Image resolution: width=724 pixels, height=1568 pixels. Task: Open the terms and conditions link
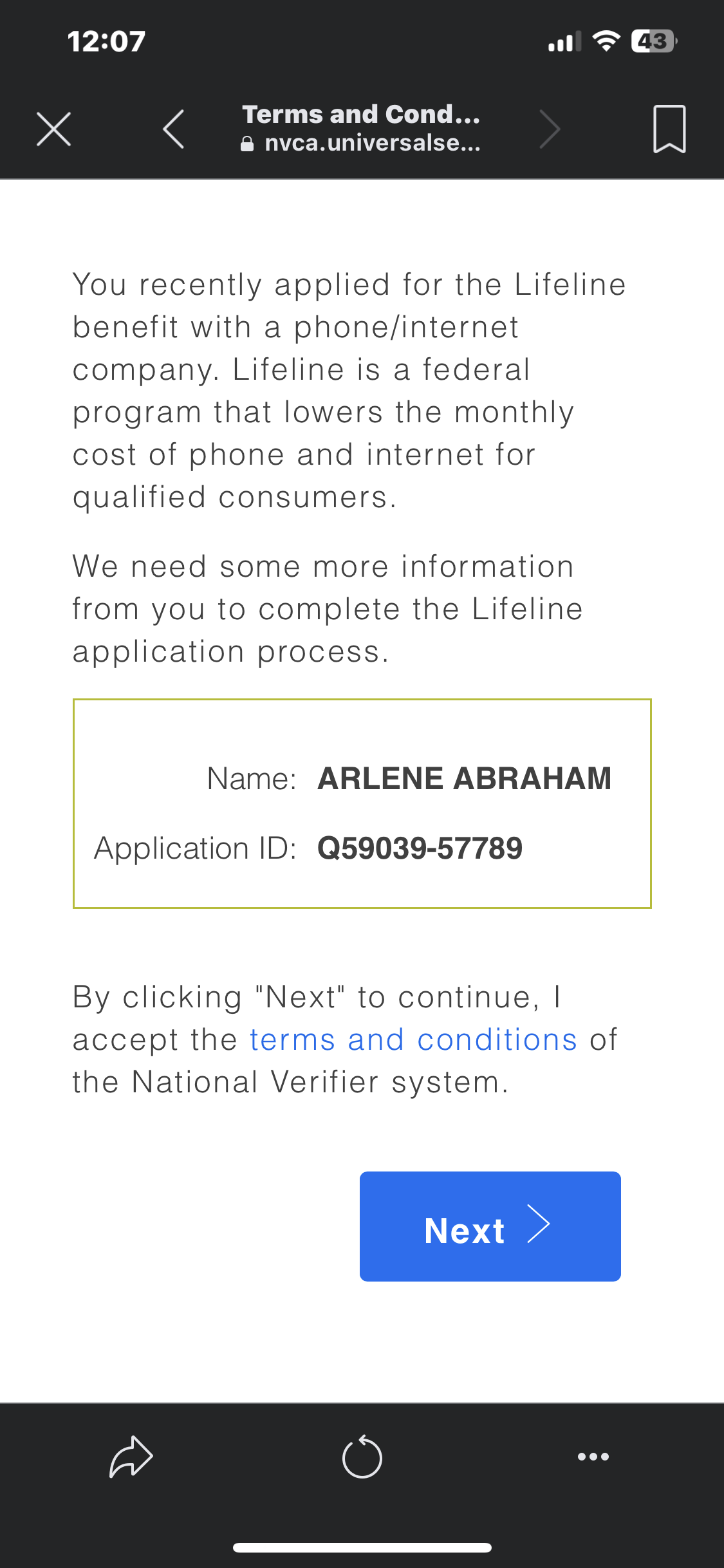tap(413, 1040)
